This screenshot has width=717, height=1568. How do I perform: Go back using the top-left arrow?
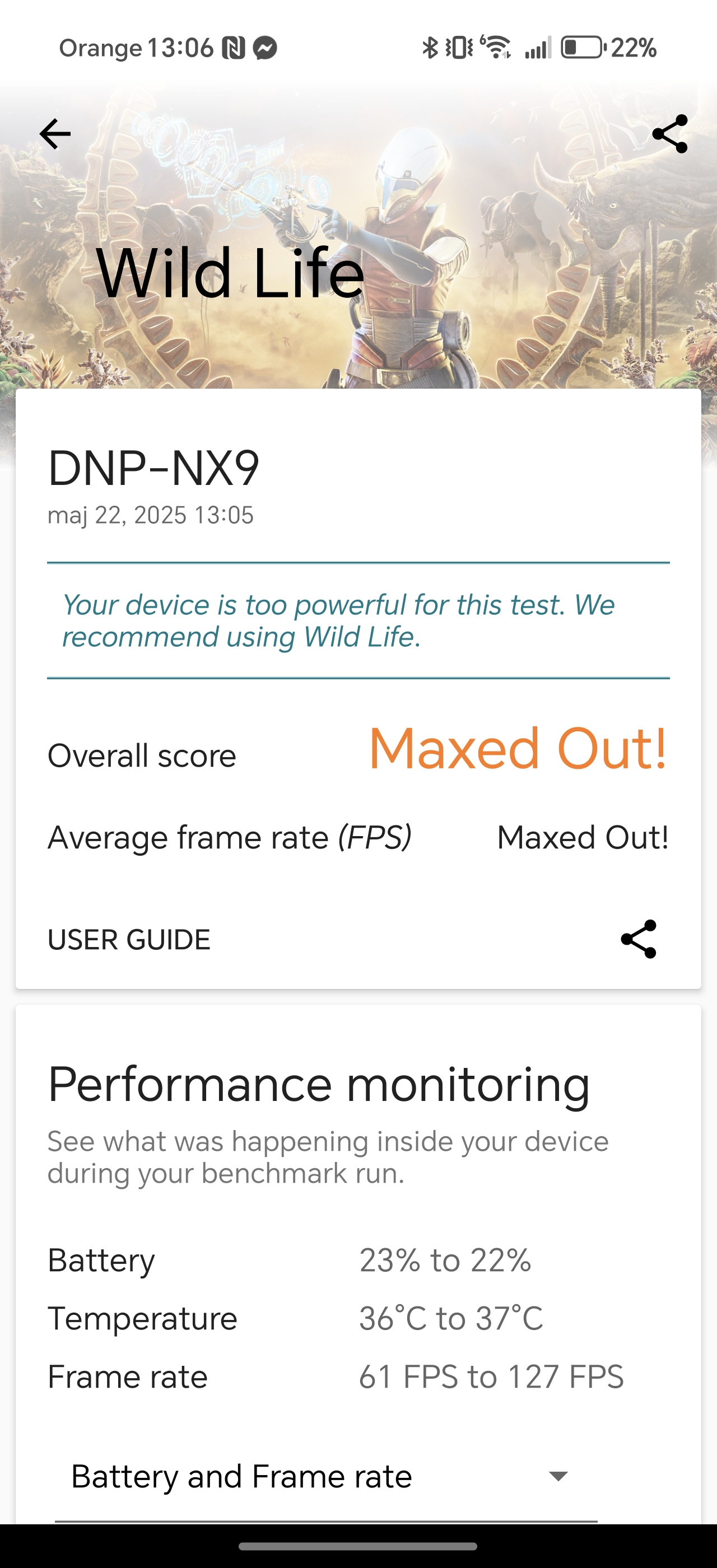point(55,134)
